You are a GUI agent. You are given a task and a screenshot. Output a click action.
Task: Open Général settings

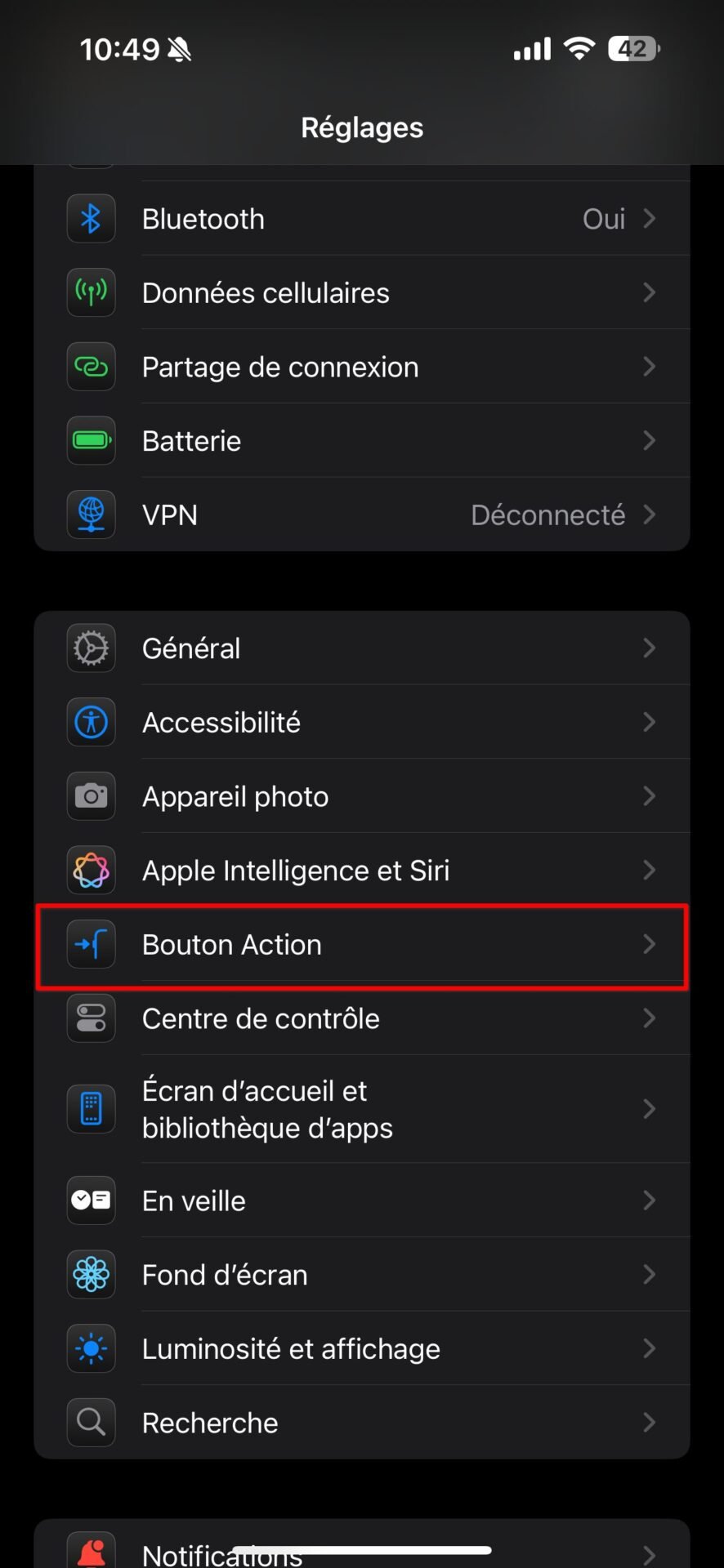(x=362, y=648)
